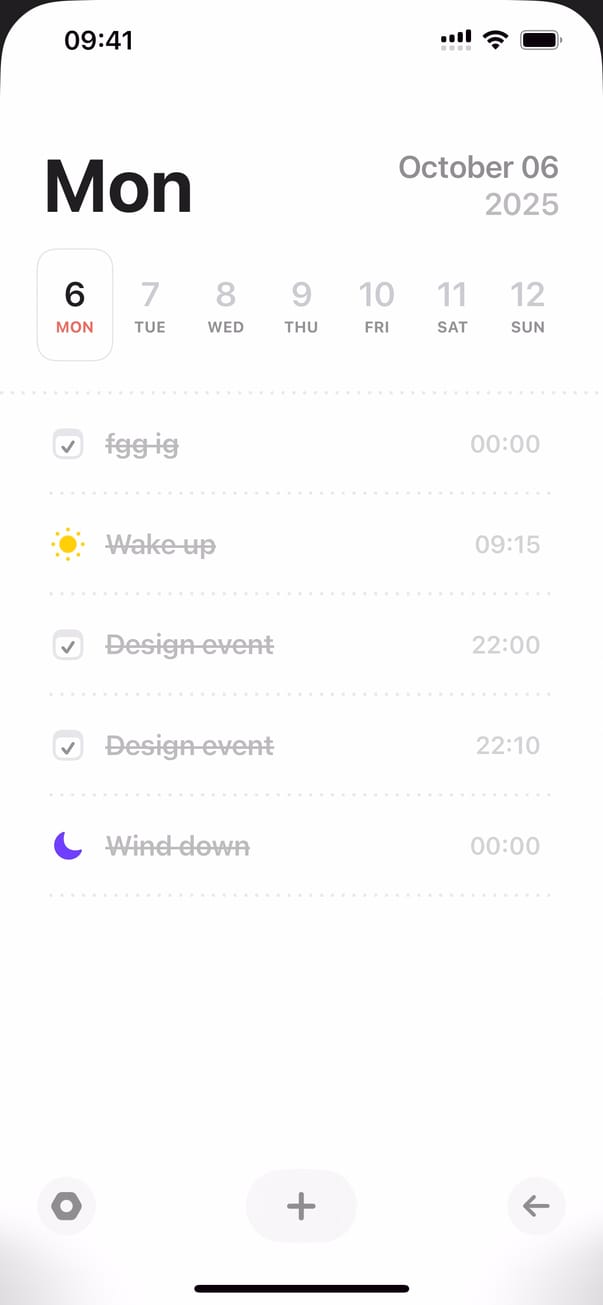Uncheck the 22:10 Design event checkbox

click(68, 746)
